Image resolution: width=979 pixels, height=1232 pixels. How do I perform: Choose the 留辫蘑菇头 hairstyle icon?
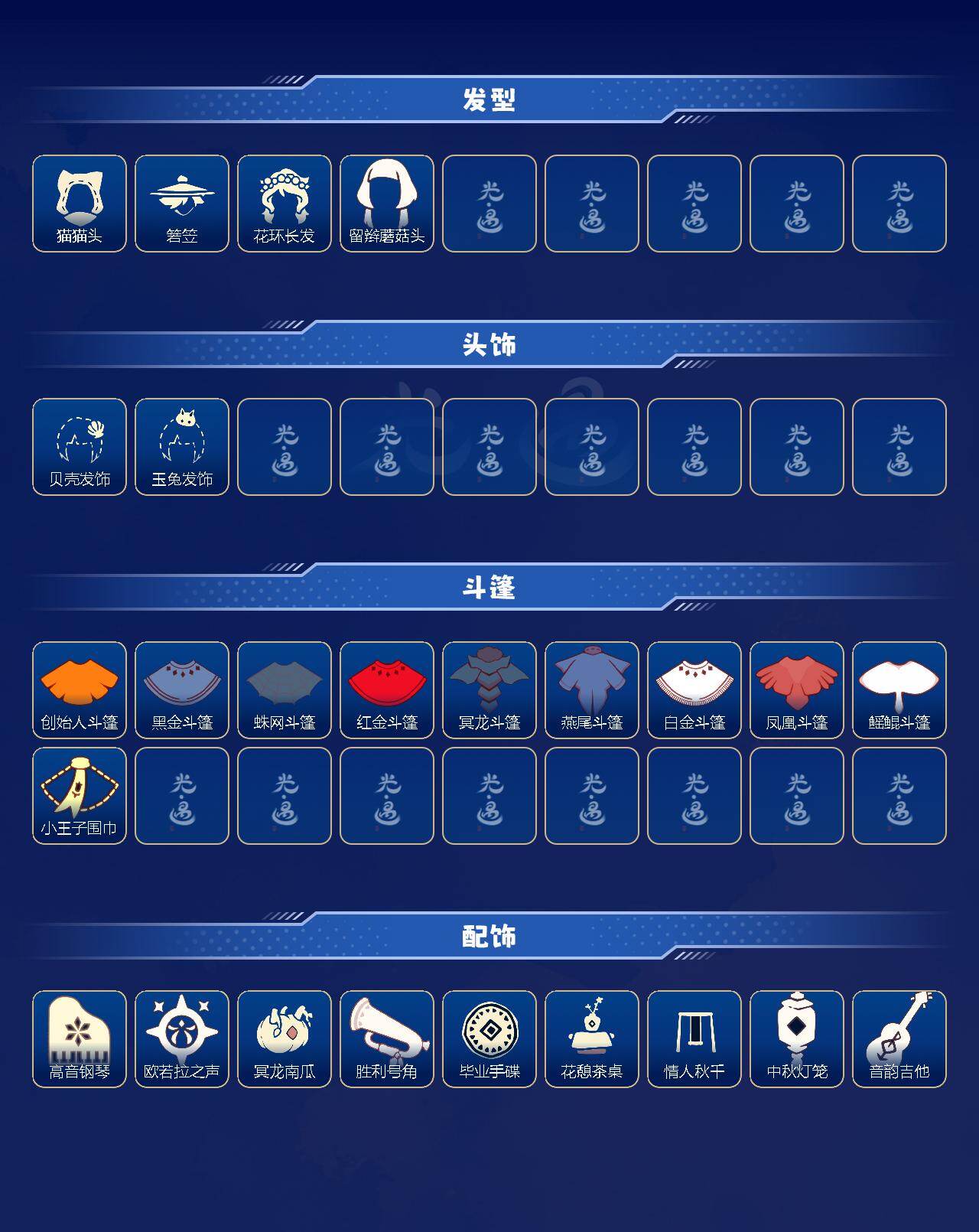pos(388,200)
